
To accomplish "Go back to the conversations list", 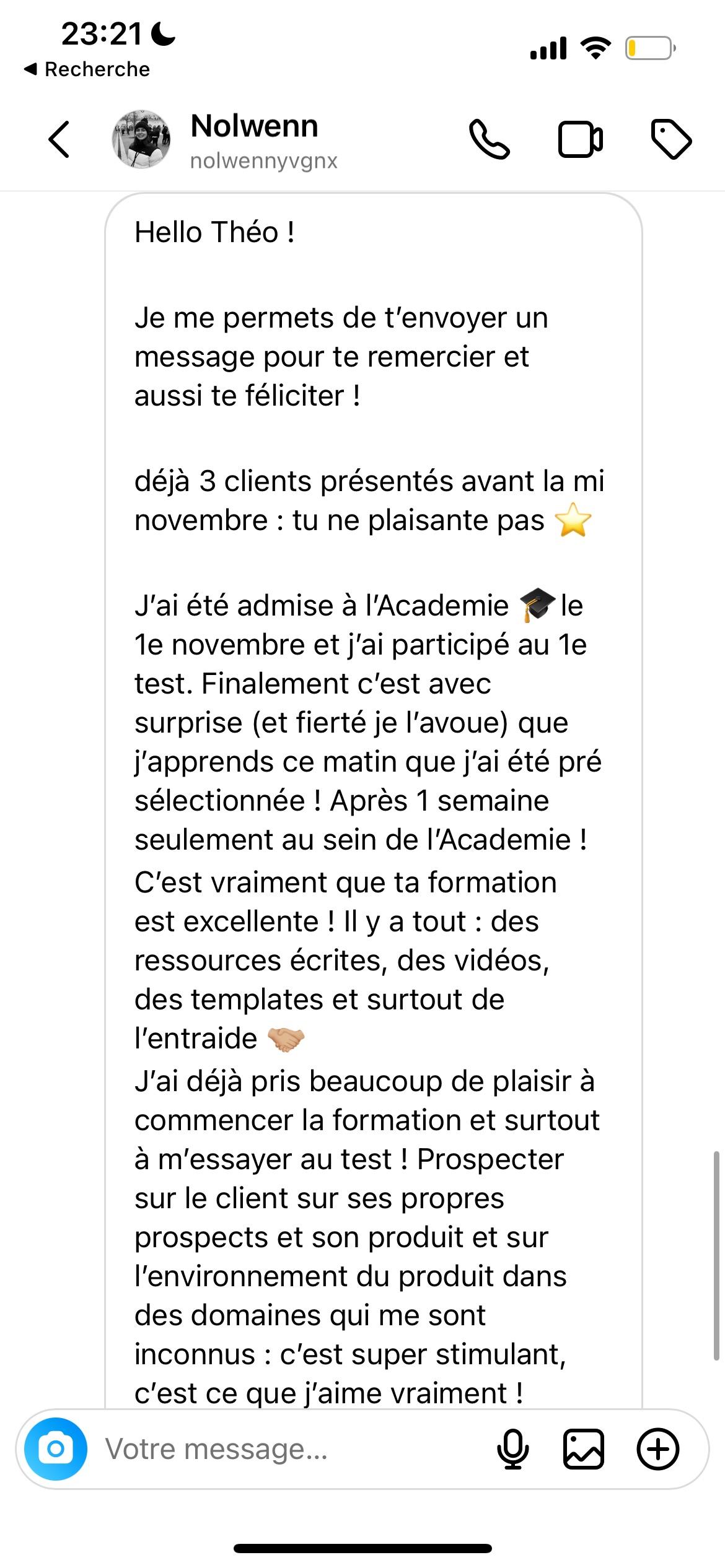I will point(59,139).
